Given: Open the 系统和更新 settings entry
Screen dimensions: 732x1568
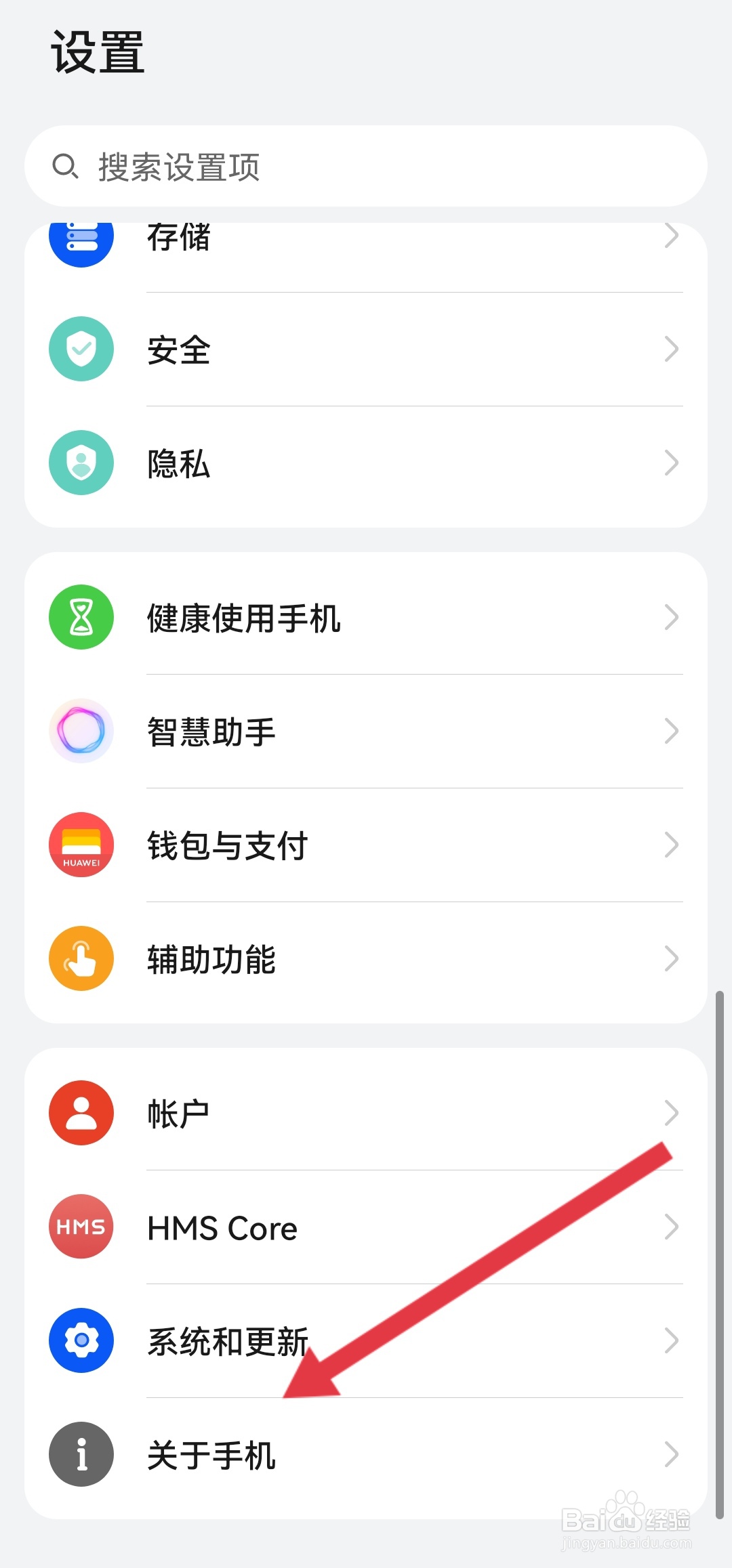Looking at the screenshot, I should (366, 1340).
